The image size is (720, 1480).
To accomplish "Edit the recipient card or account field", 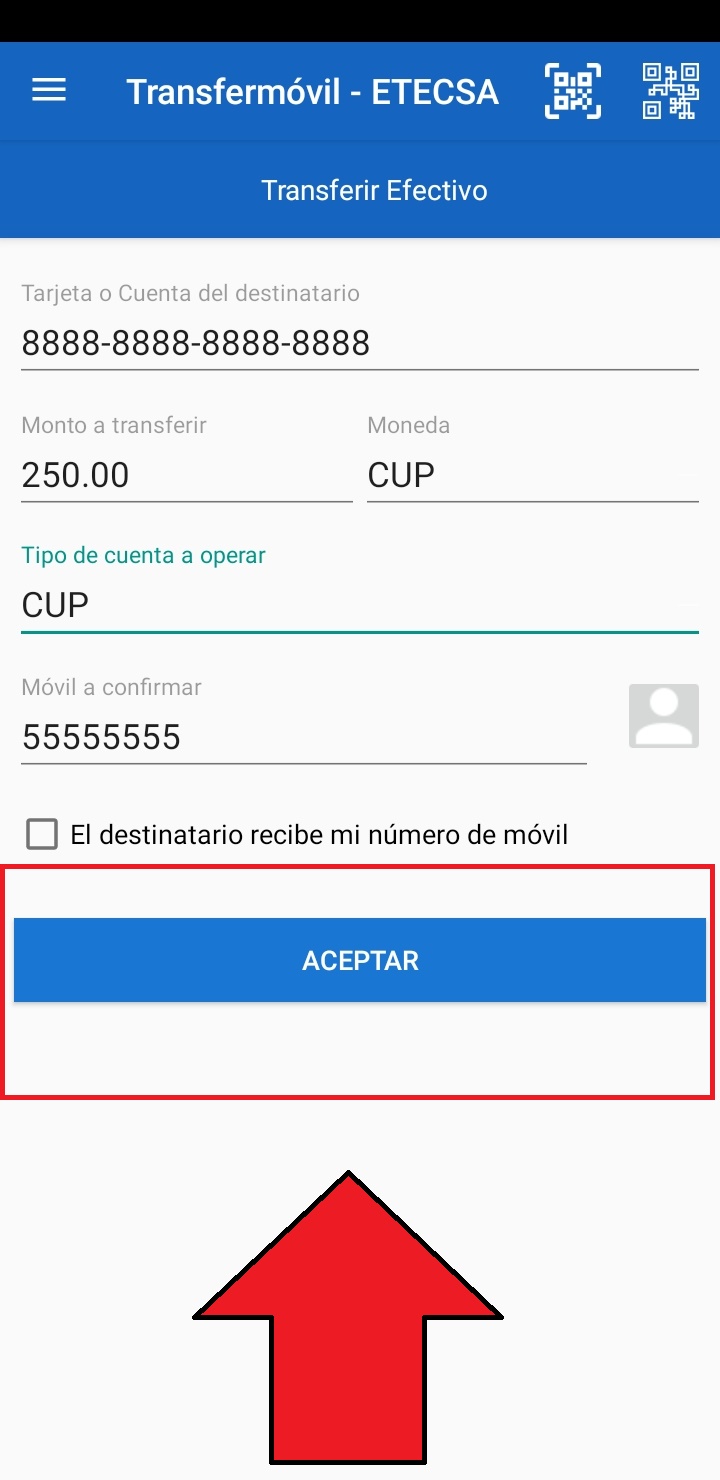I will click(x=359, y=344).
